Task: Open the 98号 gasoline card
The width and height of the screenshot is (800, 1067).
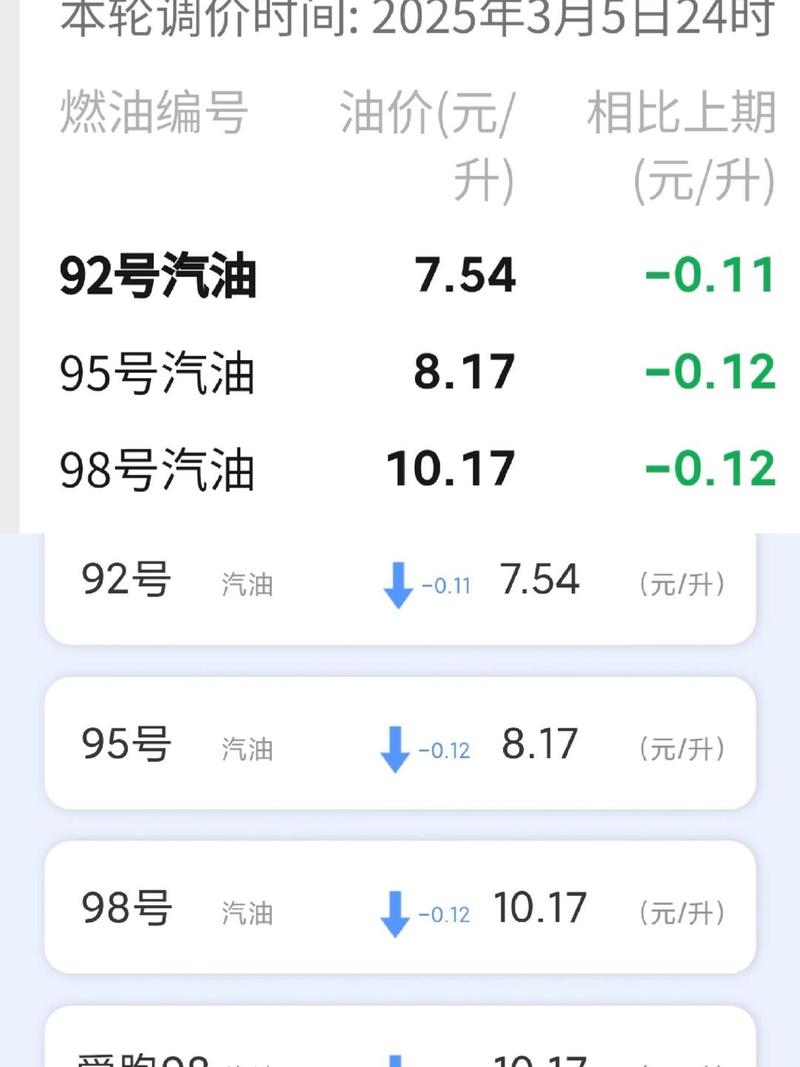Action: (400, 910)
